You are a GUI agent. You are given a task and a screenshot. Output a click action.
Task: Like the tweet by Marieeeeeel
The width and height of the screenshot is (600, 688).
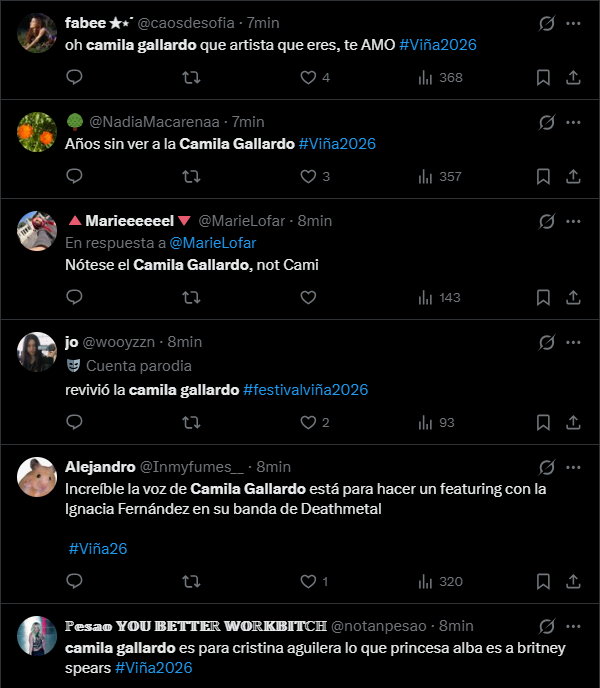308,297
